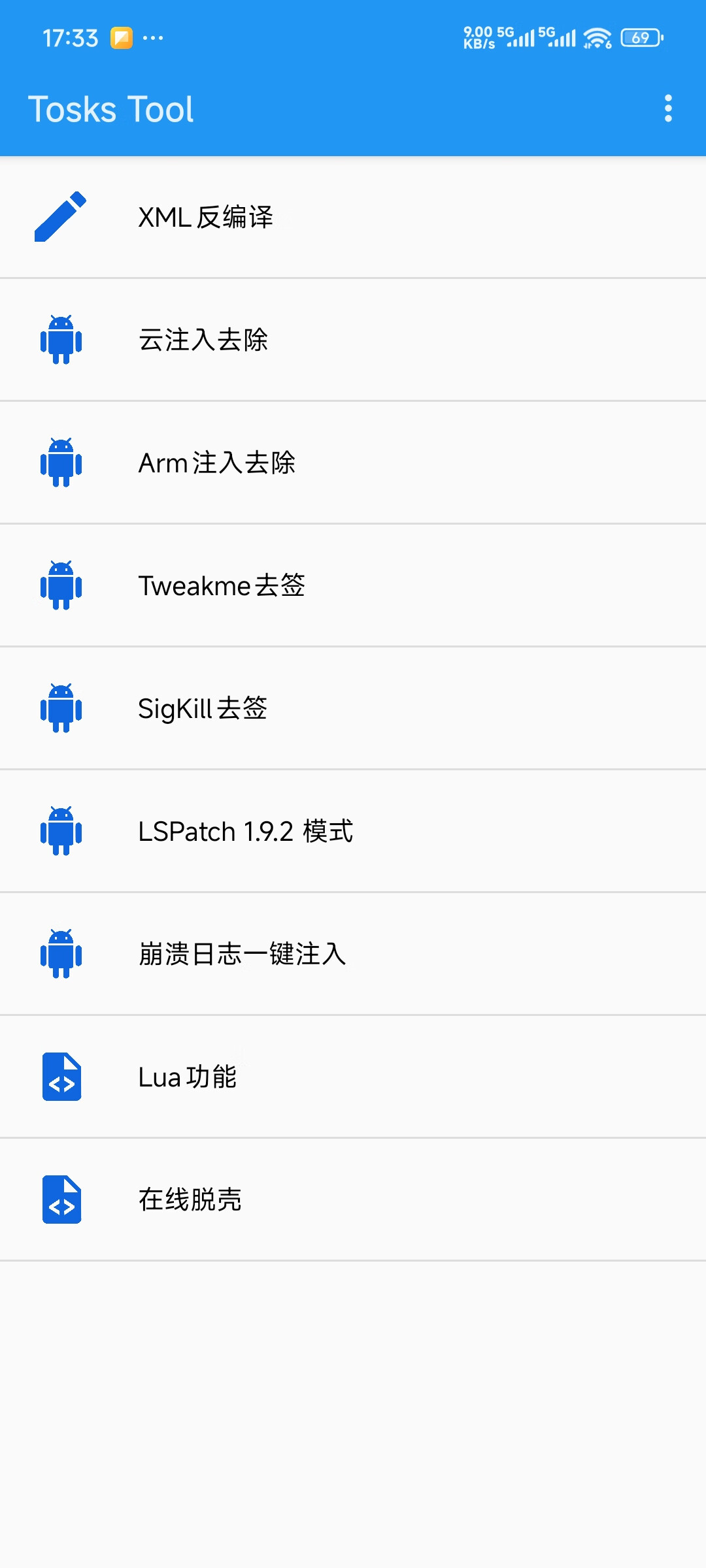Screen dimensions: 706x1568
Task: Tap Tweakme 去签 entry
Action: pos(353,585)
